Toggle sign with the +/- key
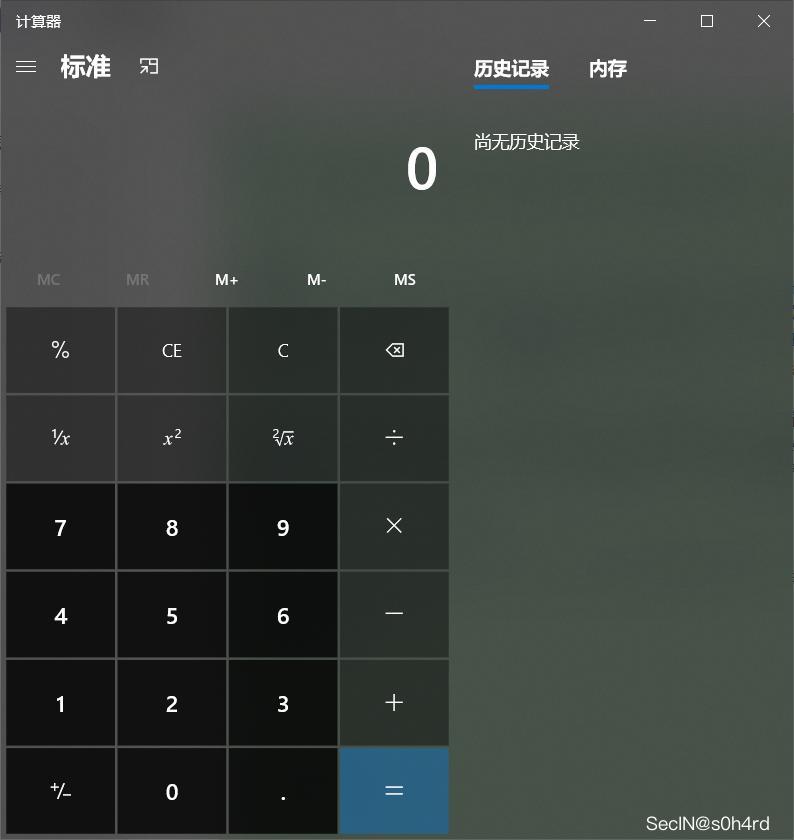794x840 pixels. [x=61, y=791]
